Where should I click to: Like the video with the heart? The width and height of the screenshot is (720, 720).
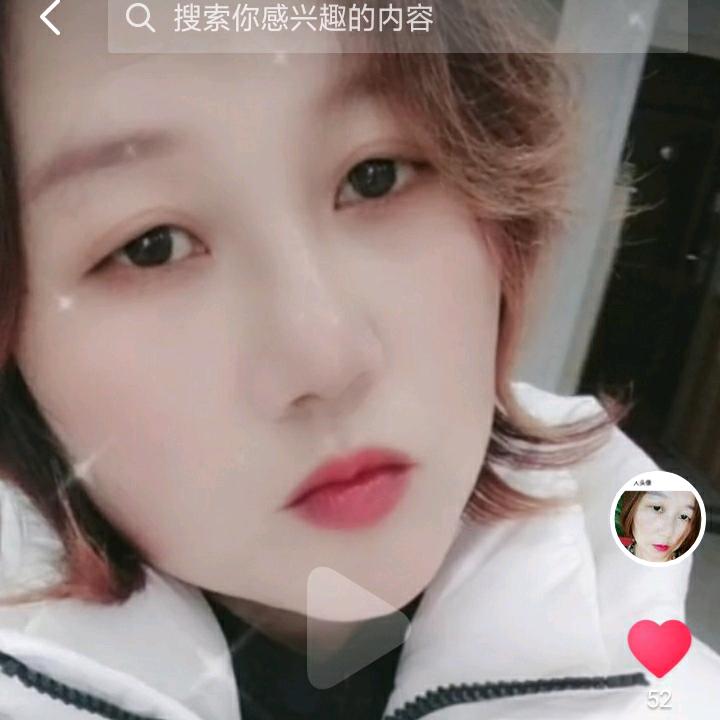click(x=659, y=647)
